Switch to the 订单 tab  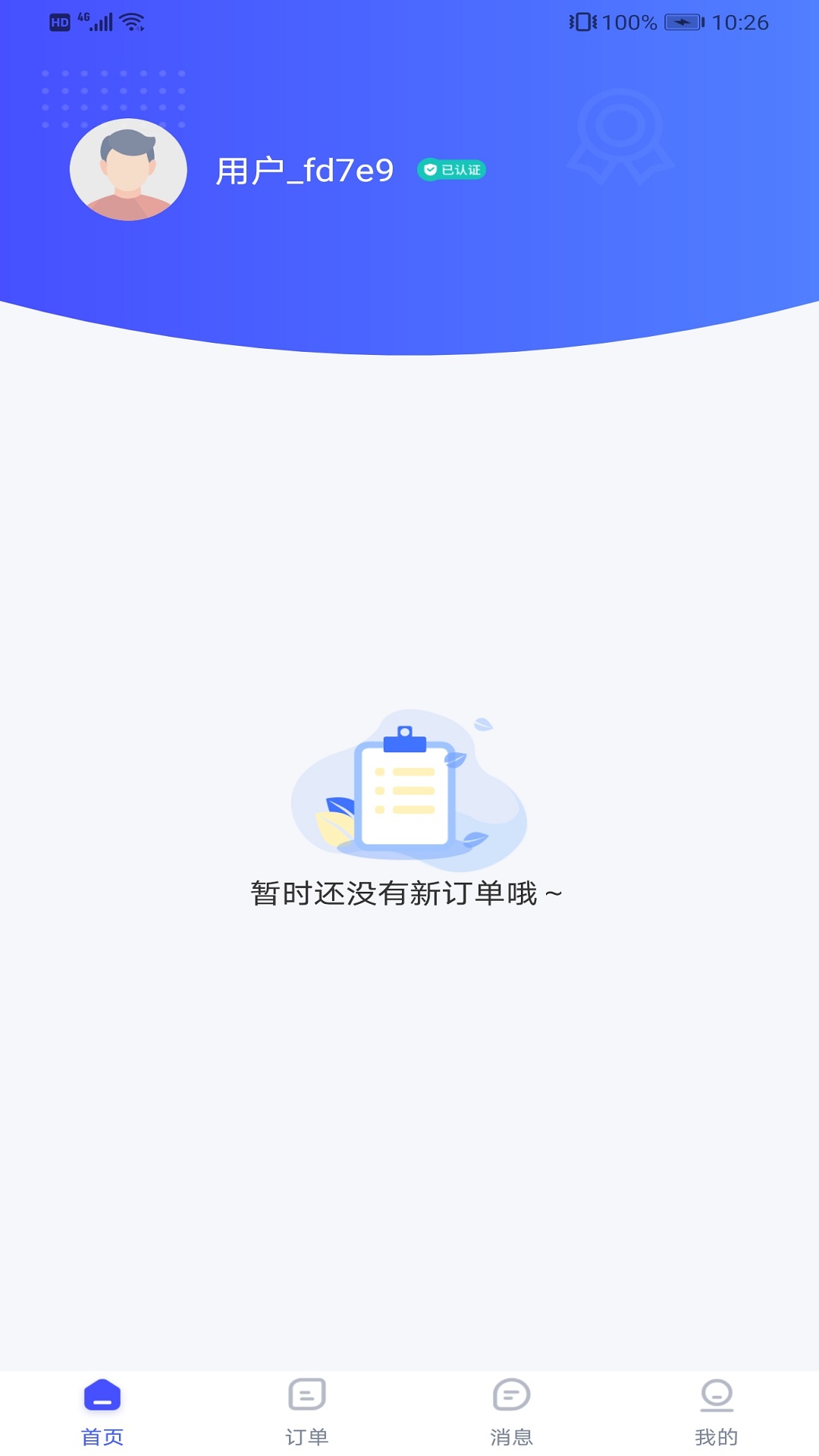pos(307,1432)
